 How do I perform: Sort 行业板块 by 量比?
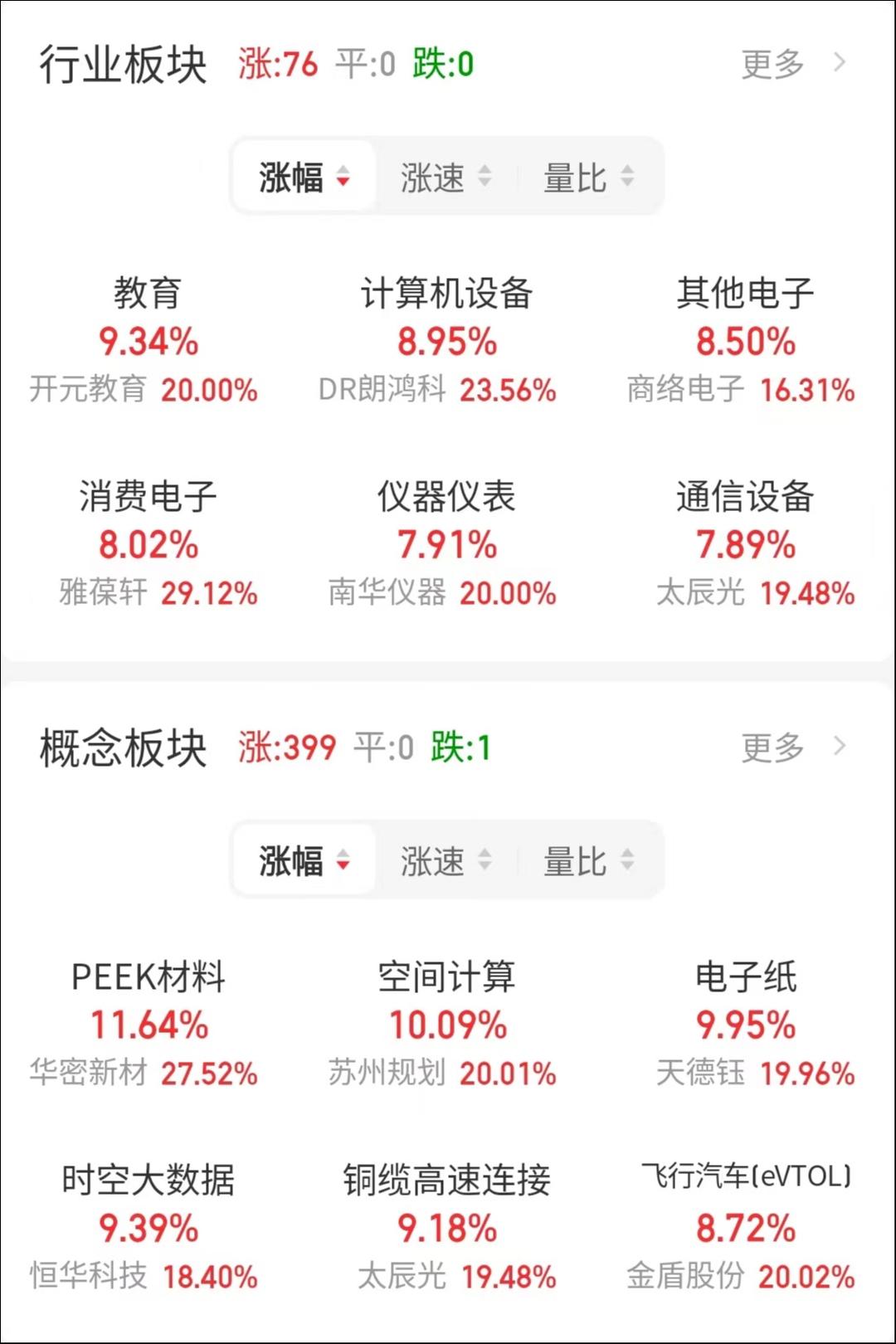coord(588,177)
